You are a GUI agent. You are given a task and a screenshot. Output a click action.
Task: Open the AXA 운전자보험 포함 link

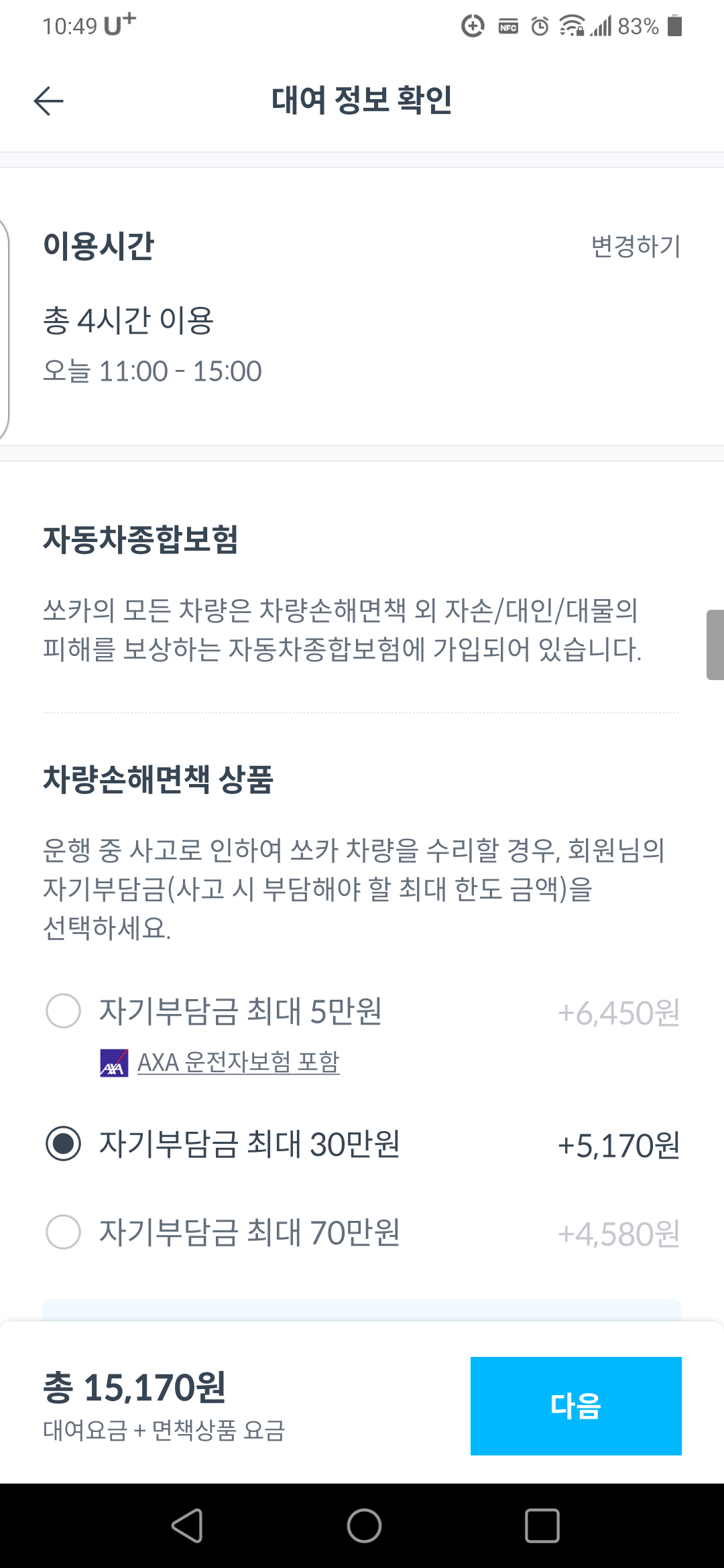point(239,1061)
